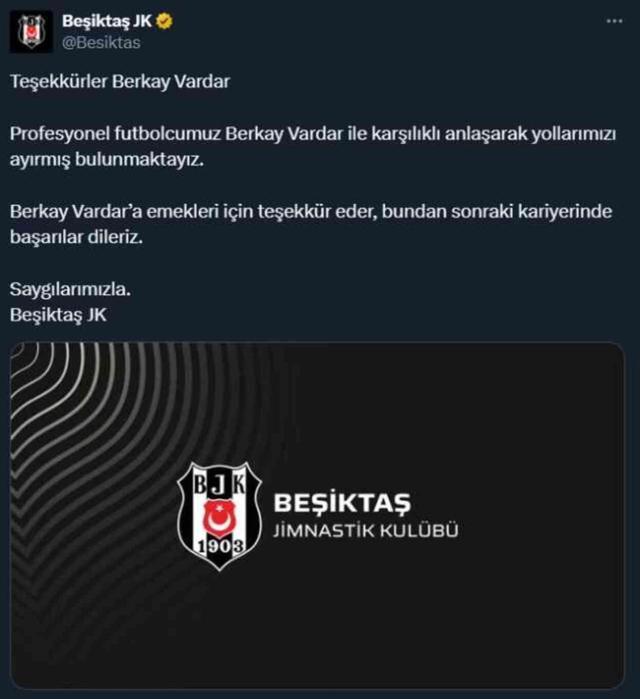Open Beşiktaş JK profile avatar
The width and height of the screenshot is (640, 699).
pos(31,31)
